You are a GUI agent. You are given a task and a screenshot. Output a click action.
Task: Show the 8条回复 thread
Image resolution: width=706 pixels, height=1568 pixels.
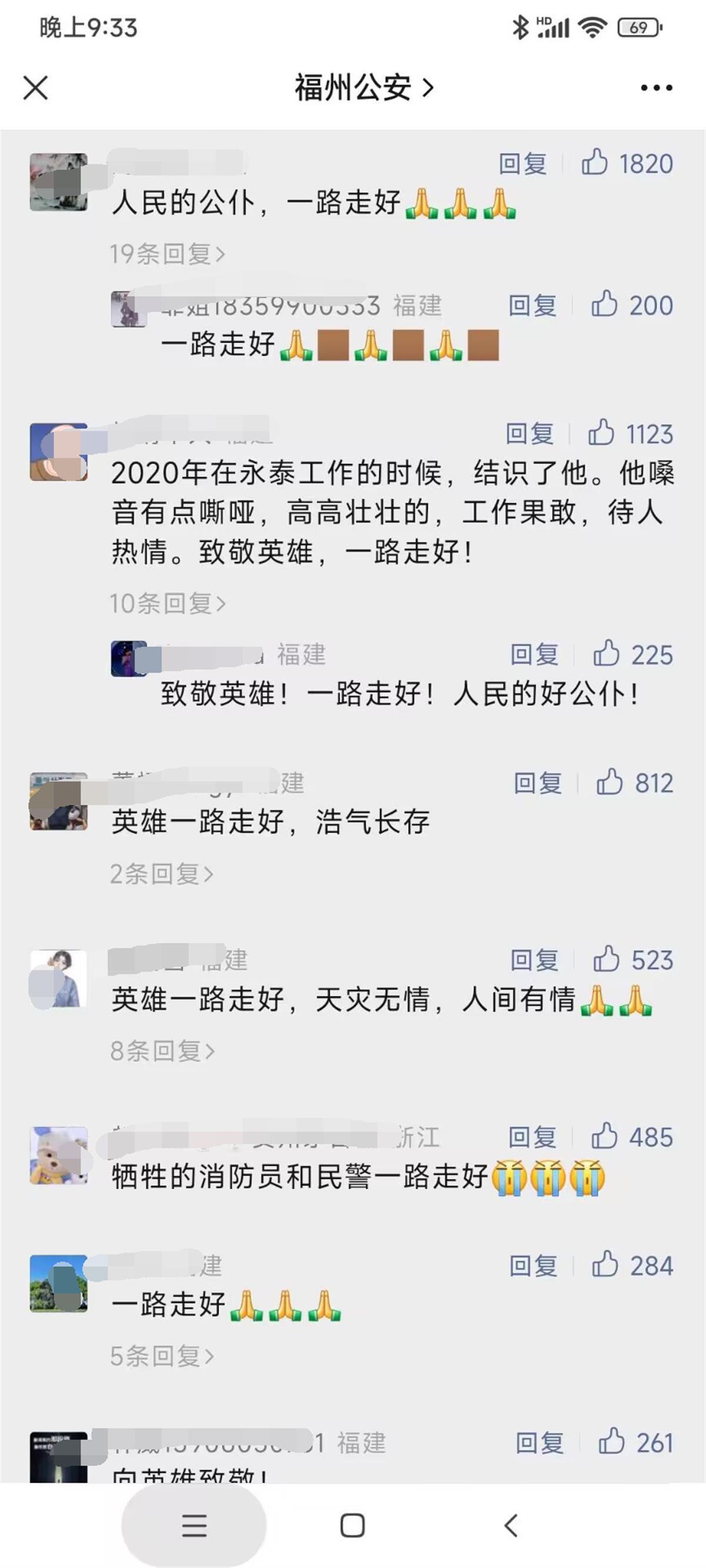[x=162, y=1051]
